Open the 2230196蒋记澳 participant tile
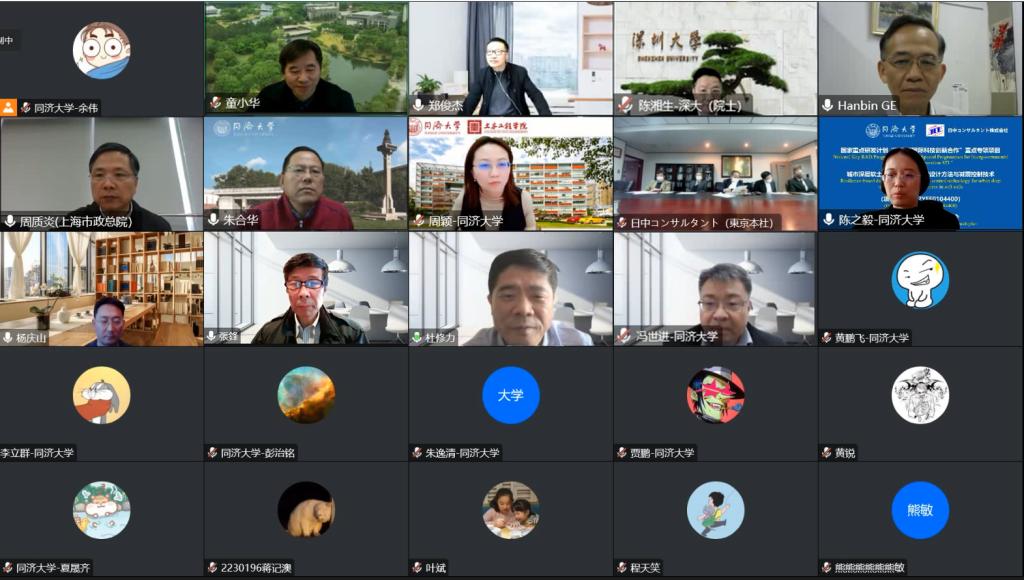 (306, 519)
